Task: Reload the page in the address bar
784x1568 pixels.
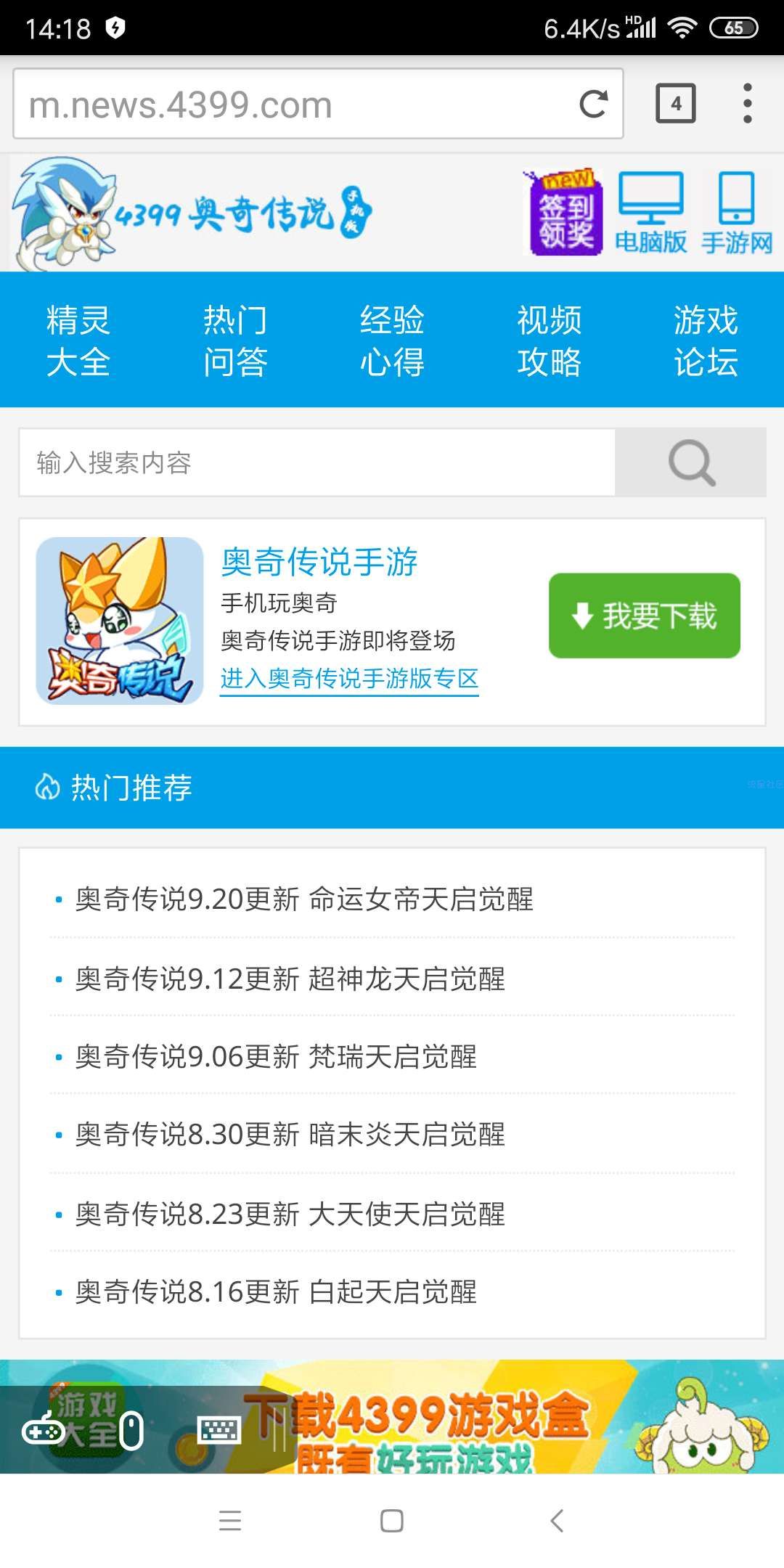Action: pyautogui.click(x=592, y=105)
